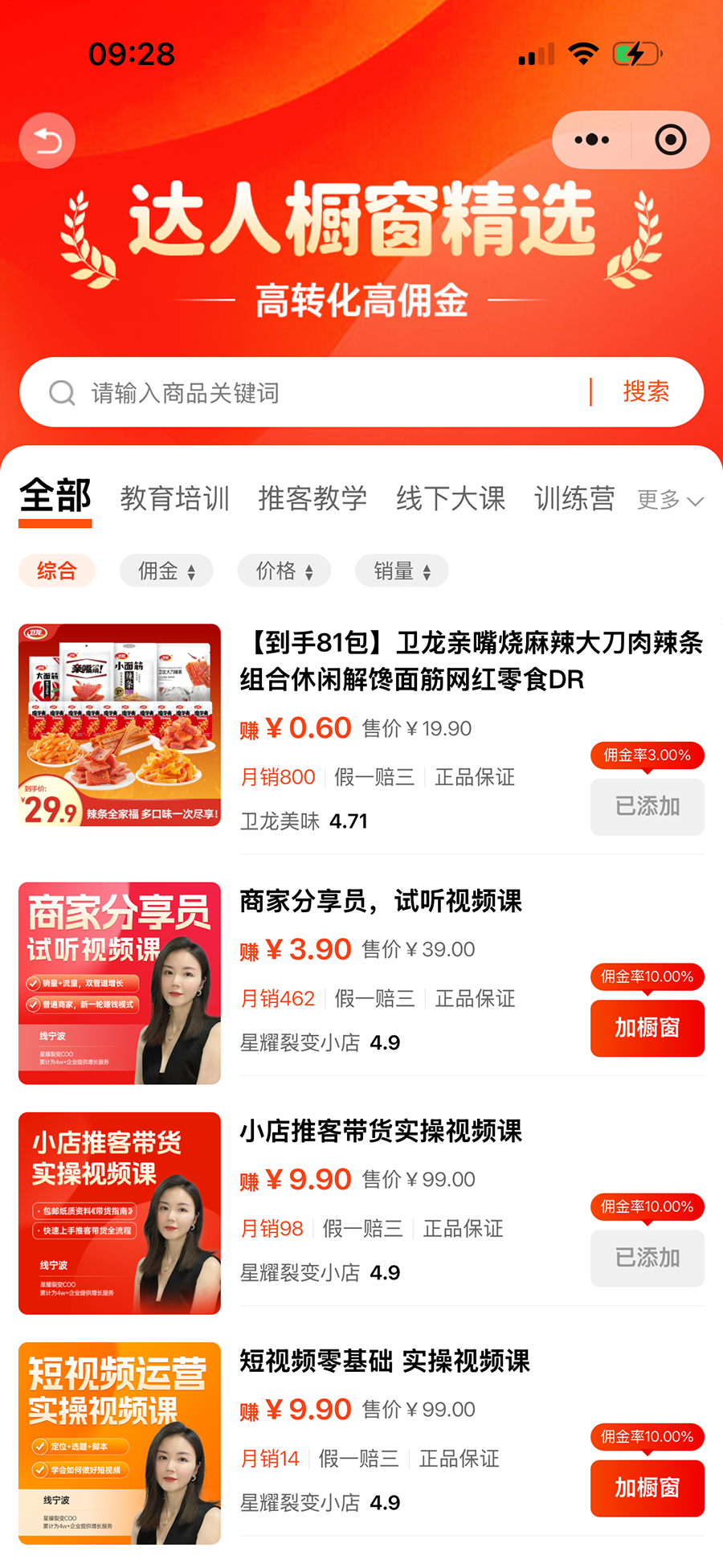Click 已添加 on the 卫龙辣条 product
723x1568 pixels.
tap(647, 807)
